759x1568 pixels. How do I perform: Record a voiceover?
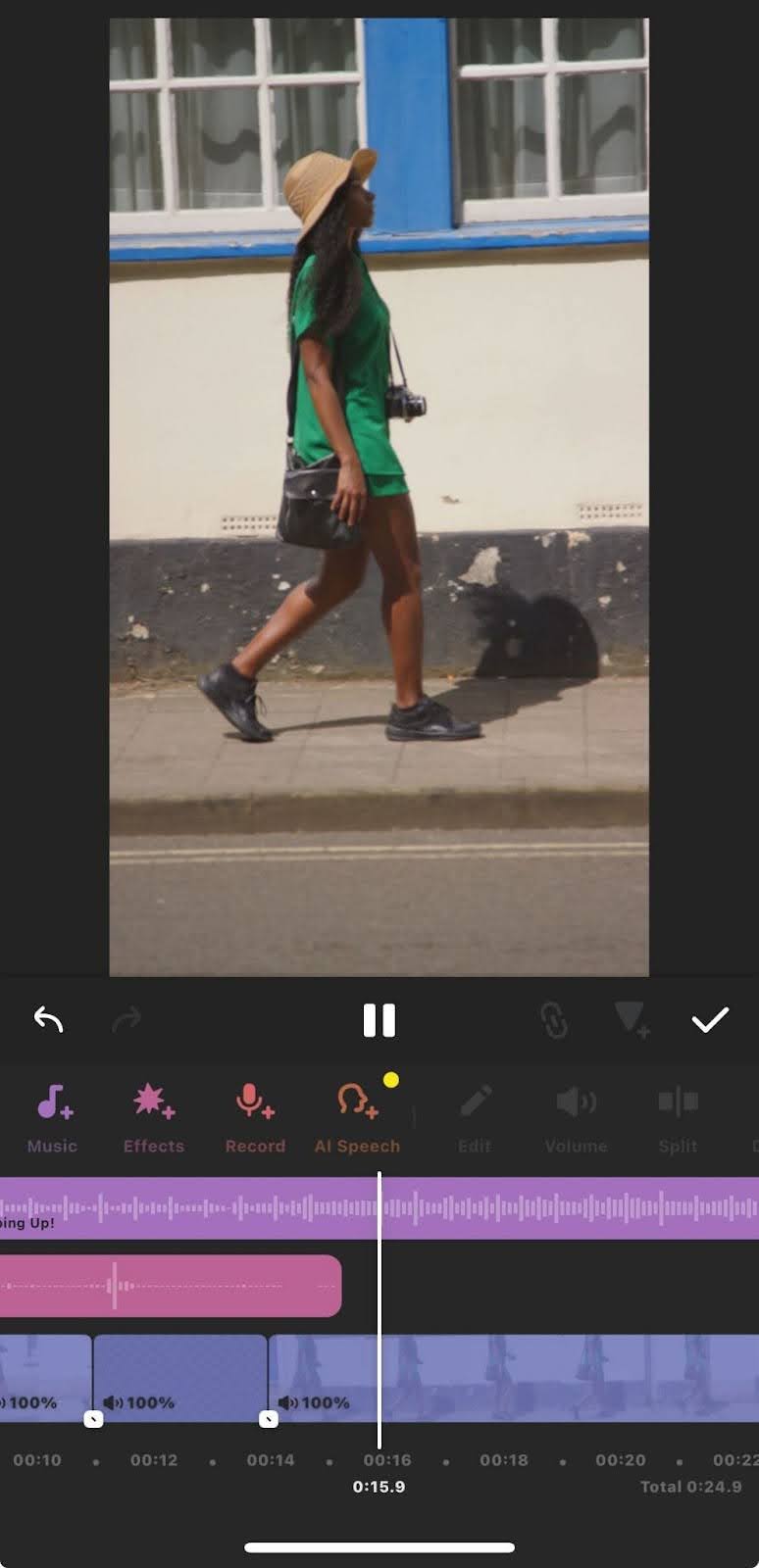pyautogui.click(x=255, y=1117)
